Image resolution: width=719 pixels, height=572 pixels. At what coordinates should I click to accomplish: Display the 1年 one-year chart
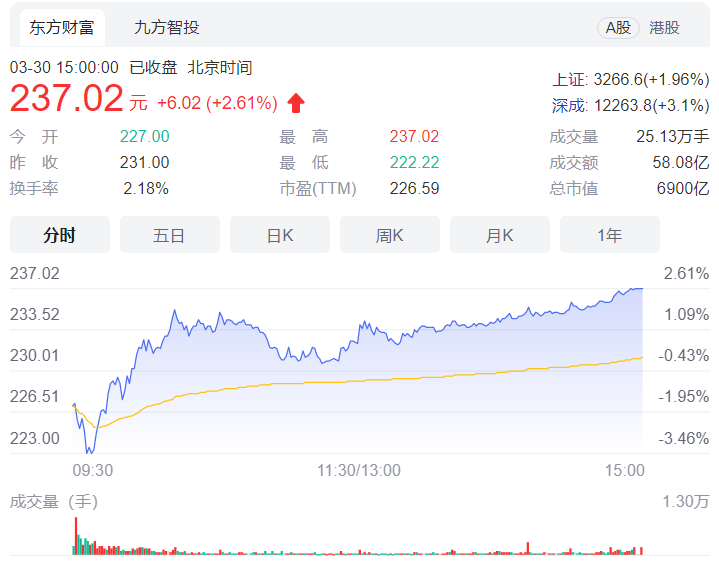coord(609,236)
